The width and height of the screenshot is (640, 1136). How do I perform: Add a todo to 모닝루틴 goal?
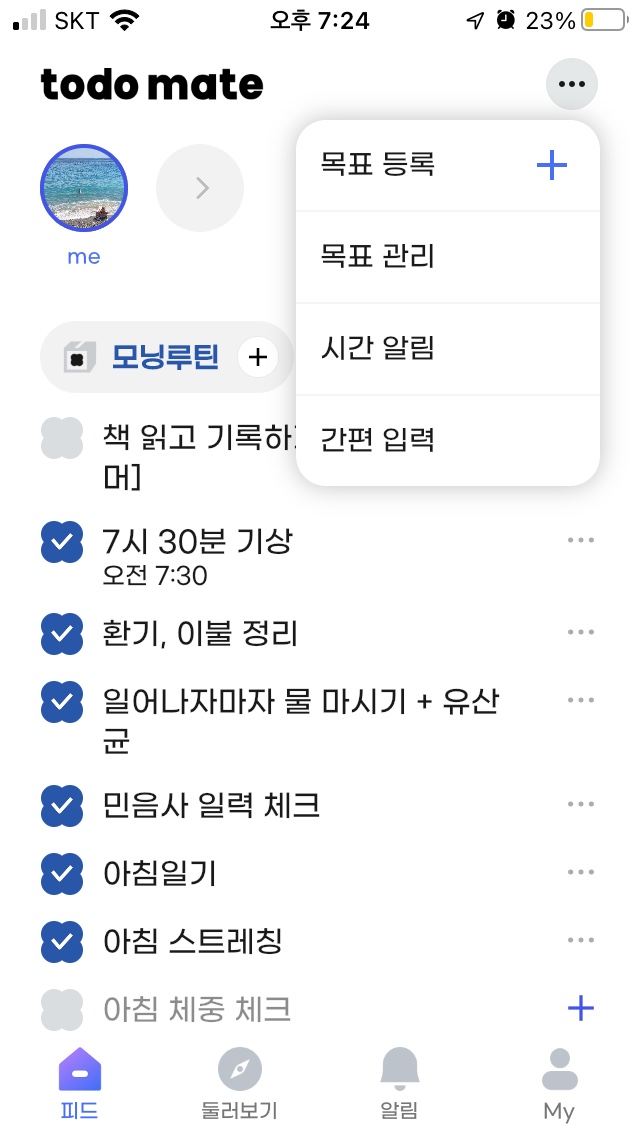coord(257,357)
